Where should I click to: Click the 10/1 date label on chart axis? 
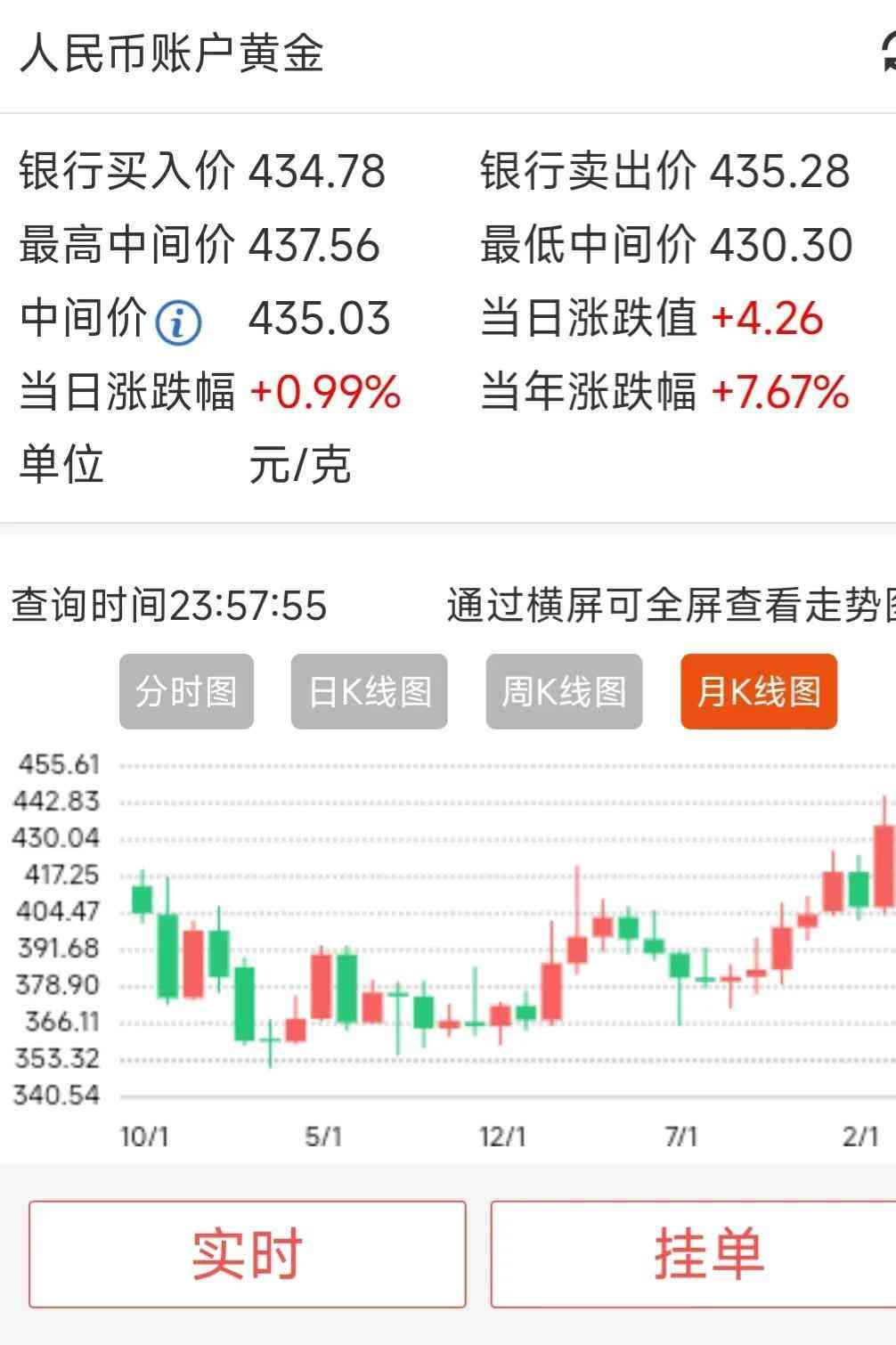[x=145, y=1135]
